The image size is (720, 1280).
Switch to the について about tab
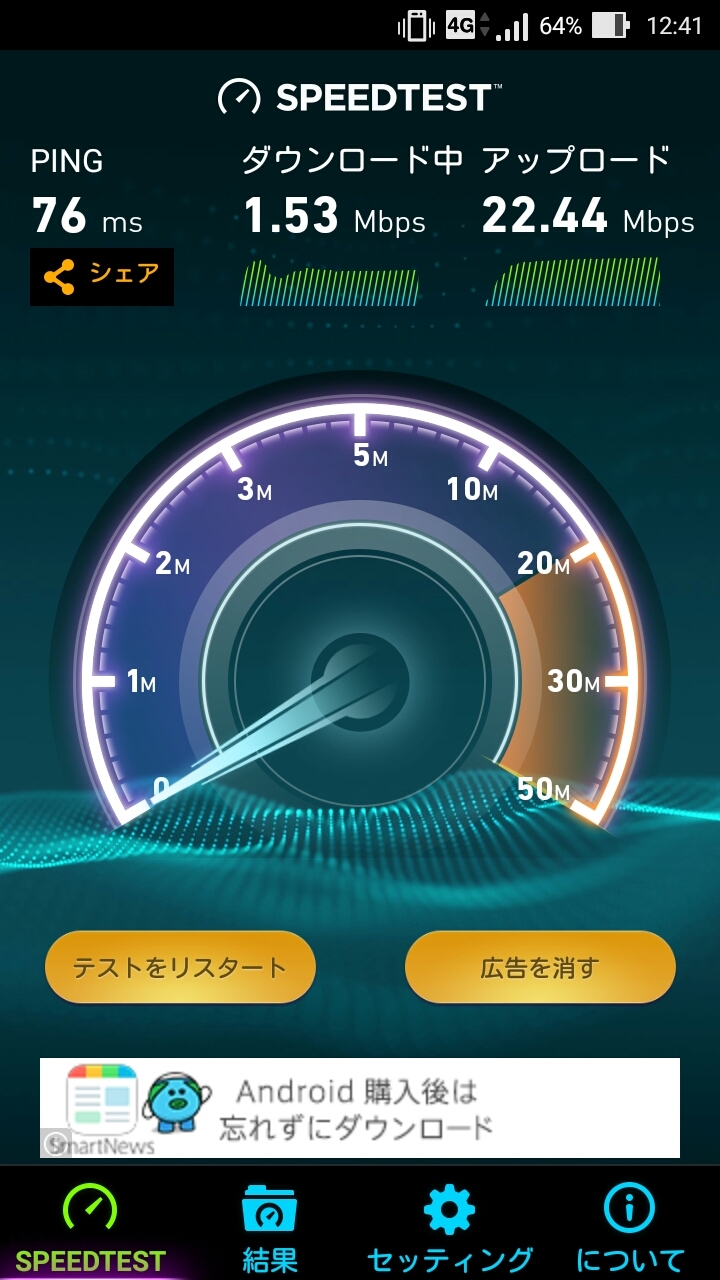[630, 1226]
